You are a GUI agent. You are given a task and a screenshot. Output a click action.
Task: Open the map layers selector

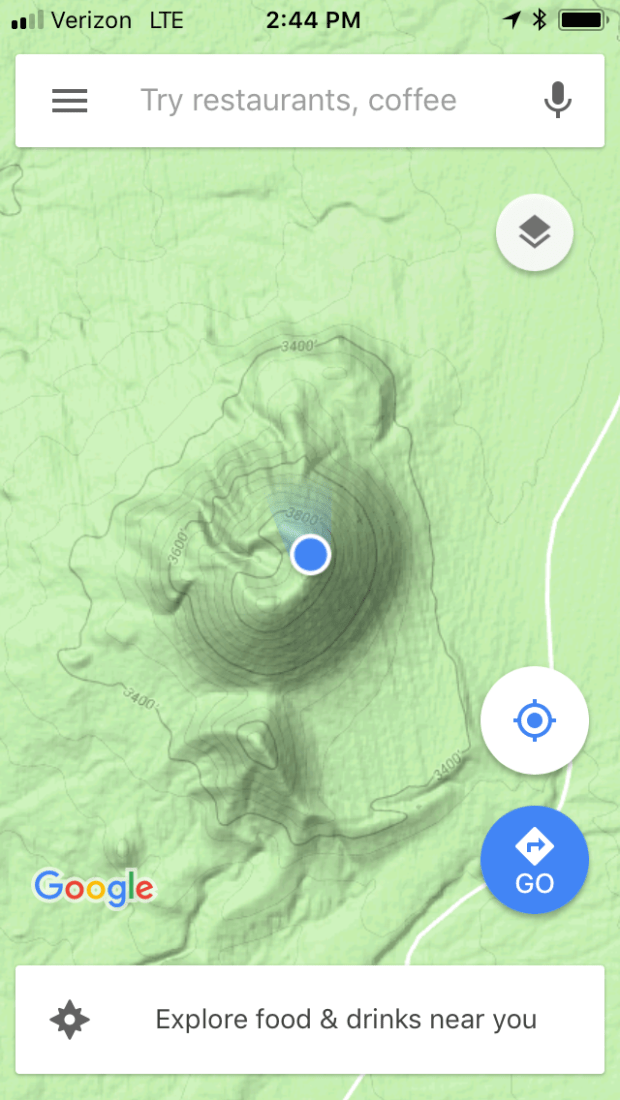535,232
